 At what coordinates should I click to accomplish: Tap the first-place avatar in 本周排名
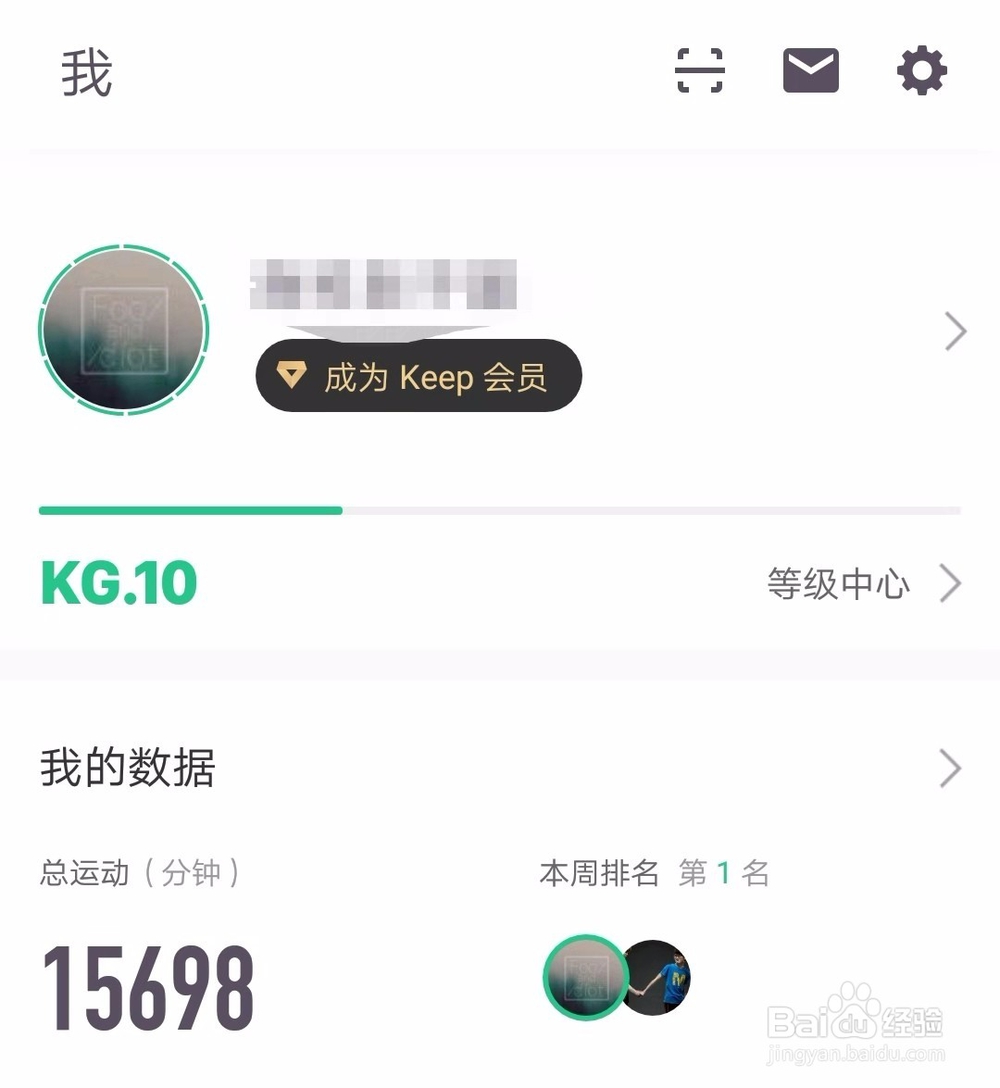(x=586, y=979)
